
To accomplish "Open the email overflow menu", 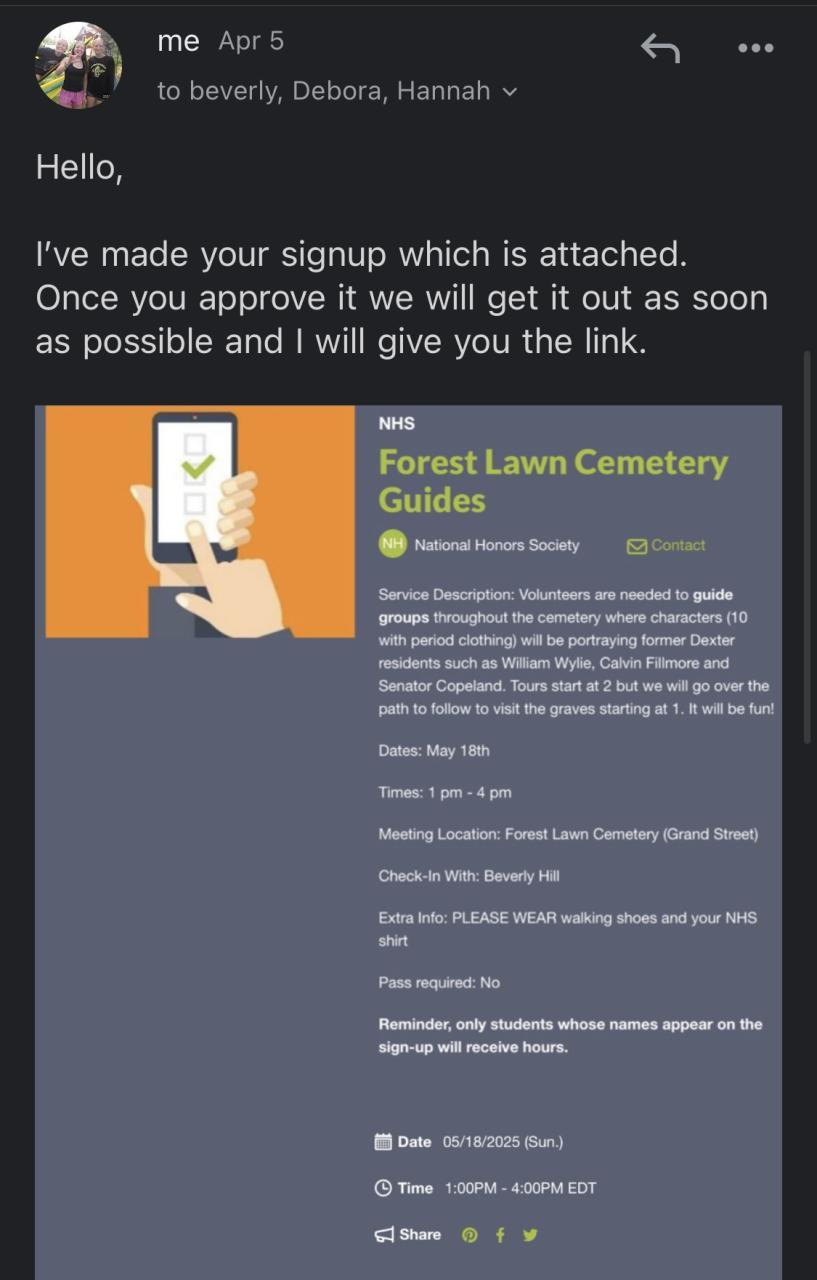I will tap(755, 47).
